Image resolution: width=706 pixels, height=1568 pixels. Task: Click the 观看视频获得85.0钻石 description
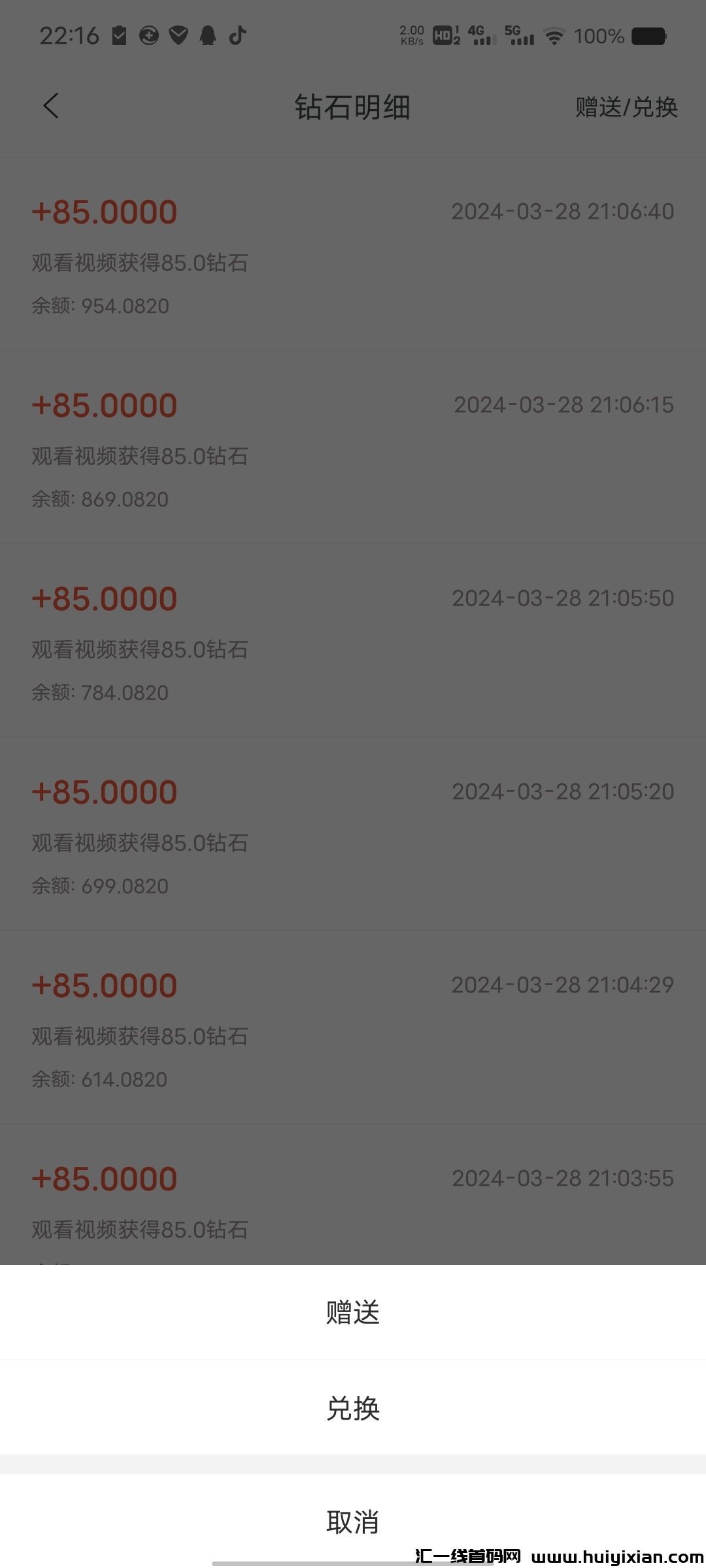[x=139, y=263]
